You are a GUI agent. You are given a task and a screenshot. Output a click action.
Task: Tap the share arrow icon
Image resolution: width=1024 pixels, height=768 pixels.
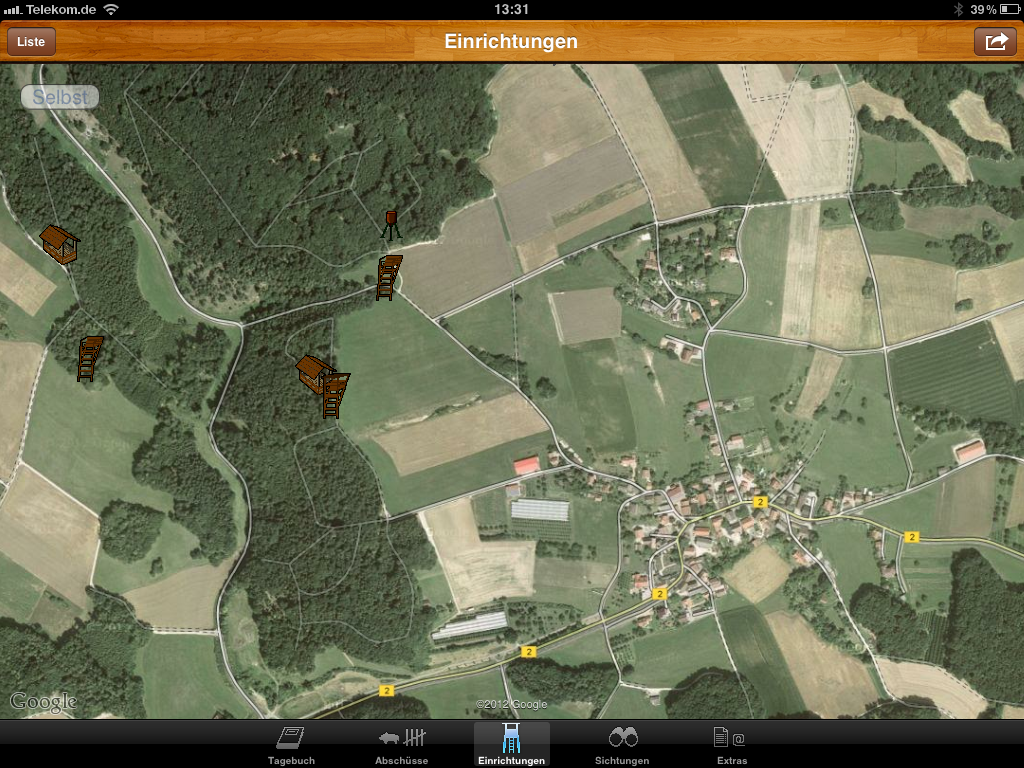(994, 42)
